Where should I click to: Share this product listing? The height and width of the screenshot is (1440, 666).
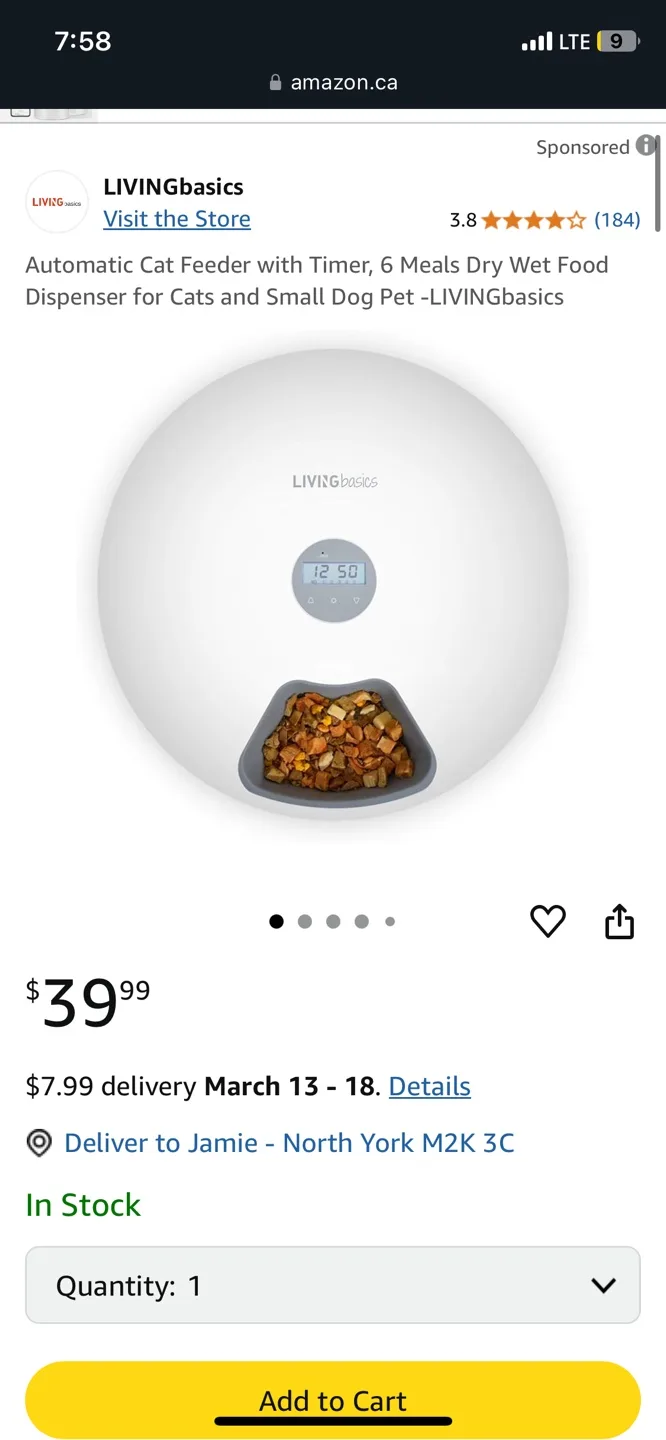619,921
